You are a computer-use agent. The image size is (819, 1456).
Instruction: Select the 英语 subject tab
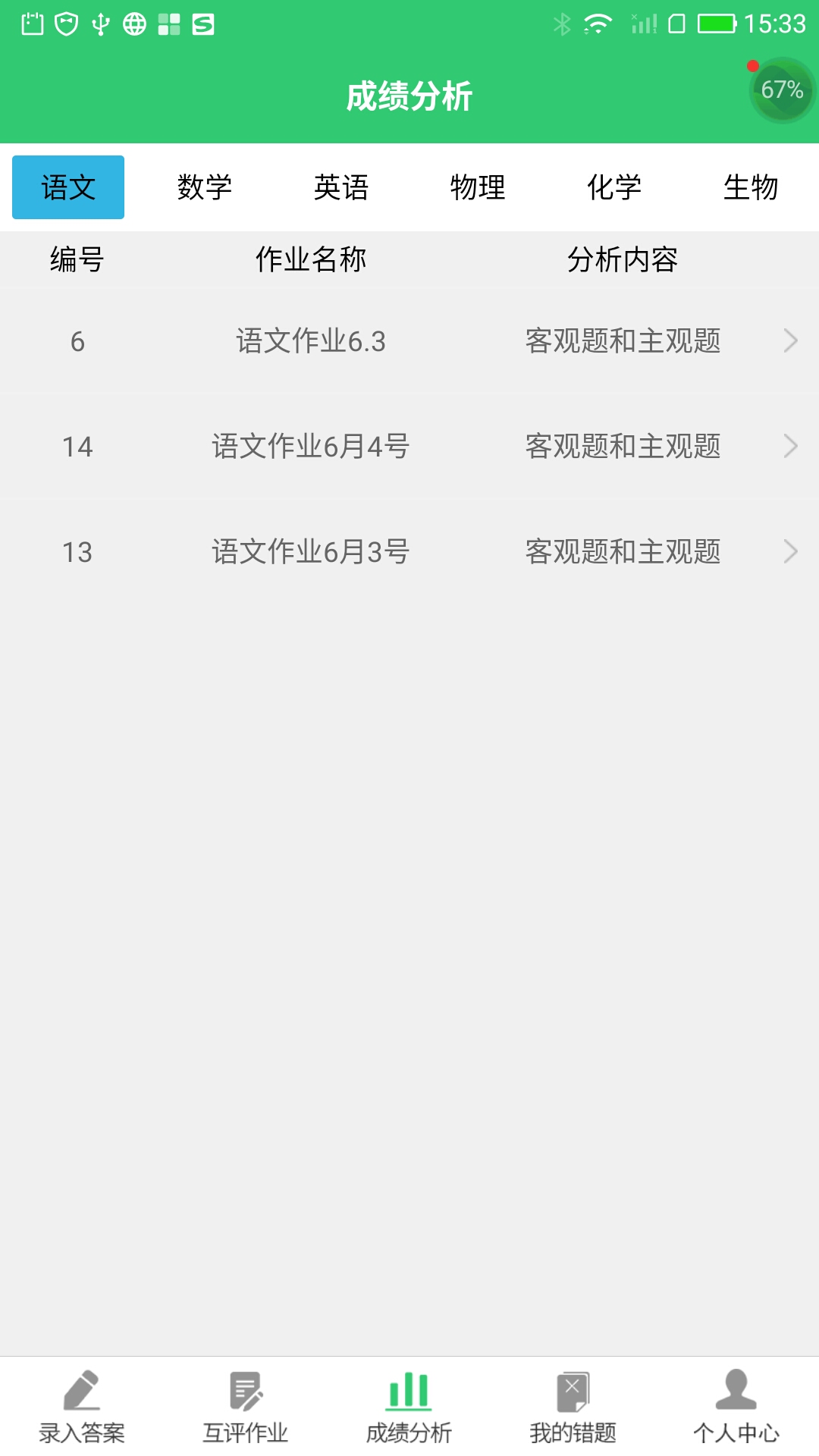pos(341,187)
